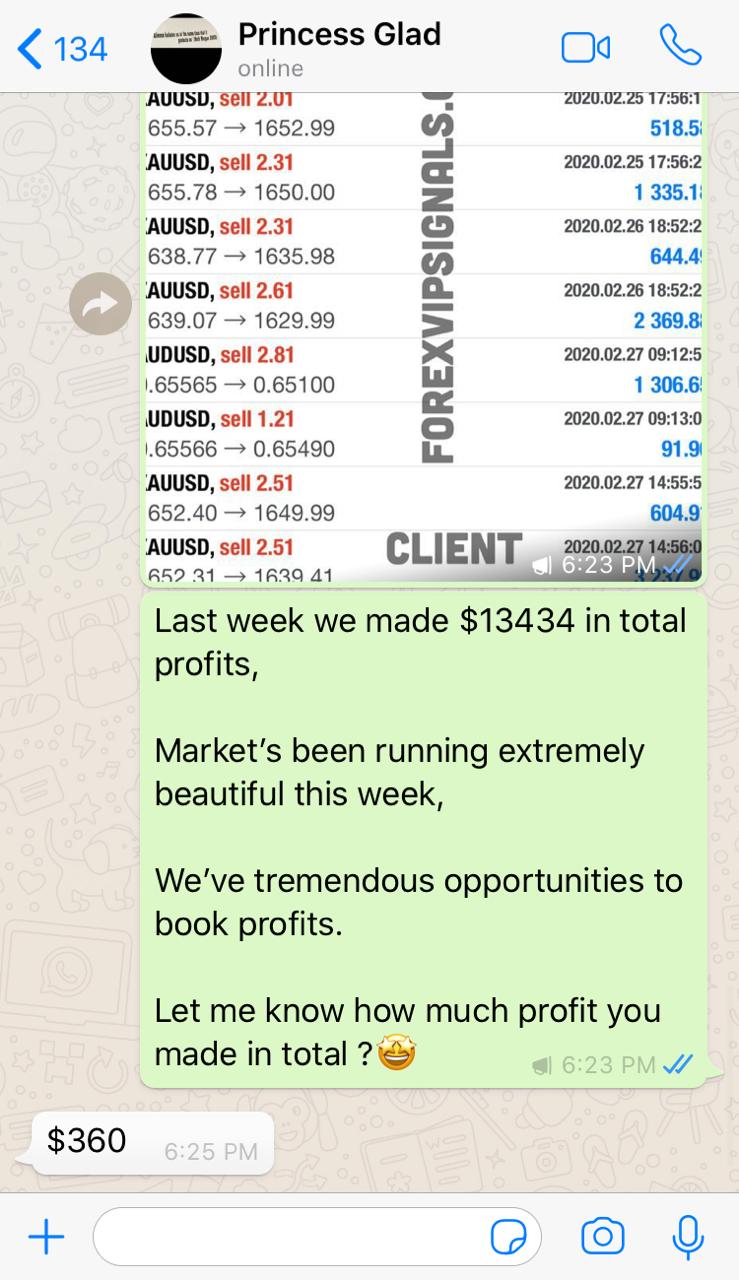Focus the message text field
Image resolution: width=739 pixels, height=1280 pixels.
(x=290, y=1238)
